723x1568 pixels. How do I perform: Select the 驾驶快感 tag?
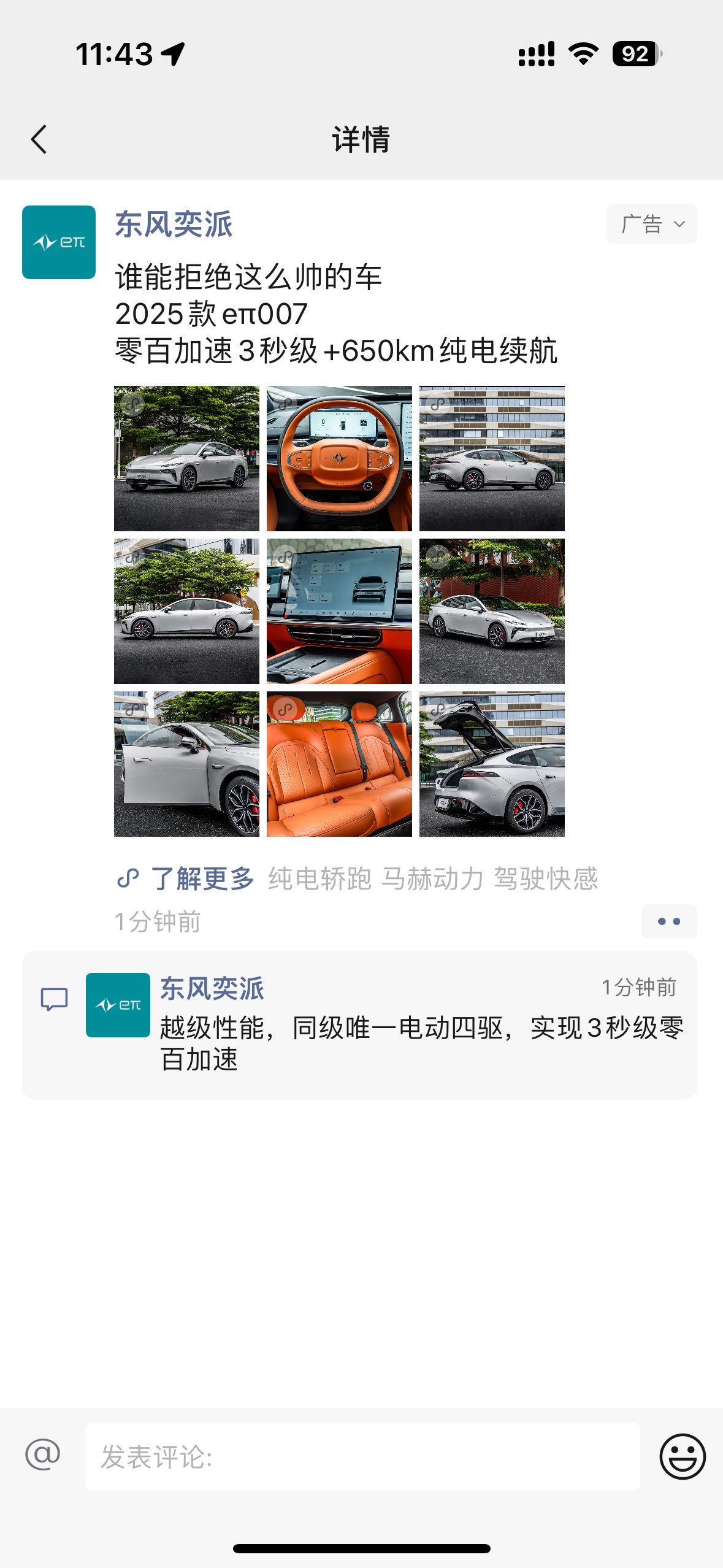[545, 879]
